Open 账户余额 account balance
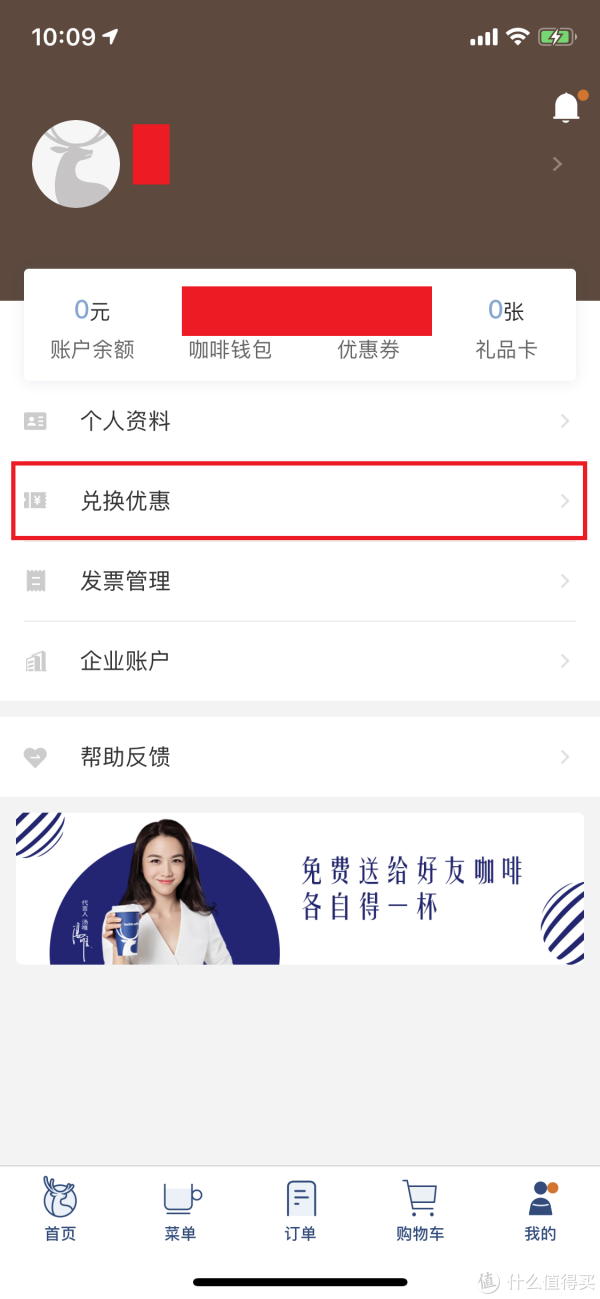This screenshot has height=1299, width=600. click(x=92, y=328)
